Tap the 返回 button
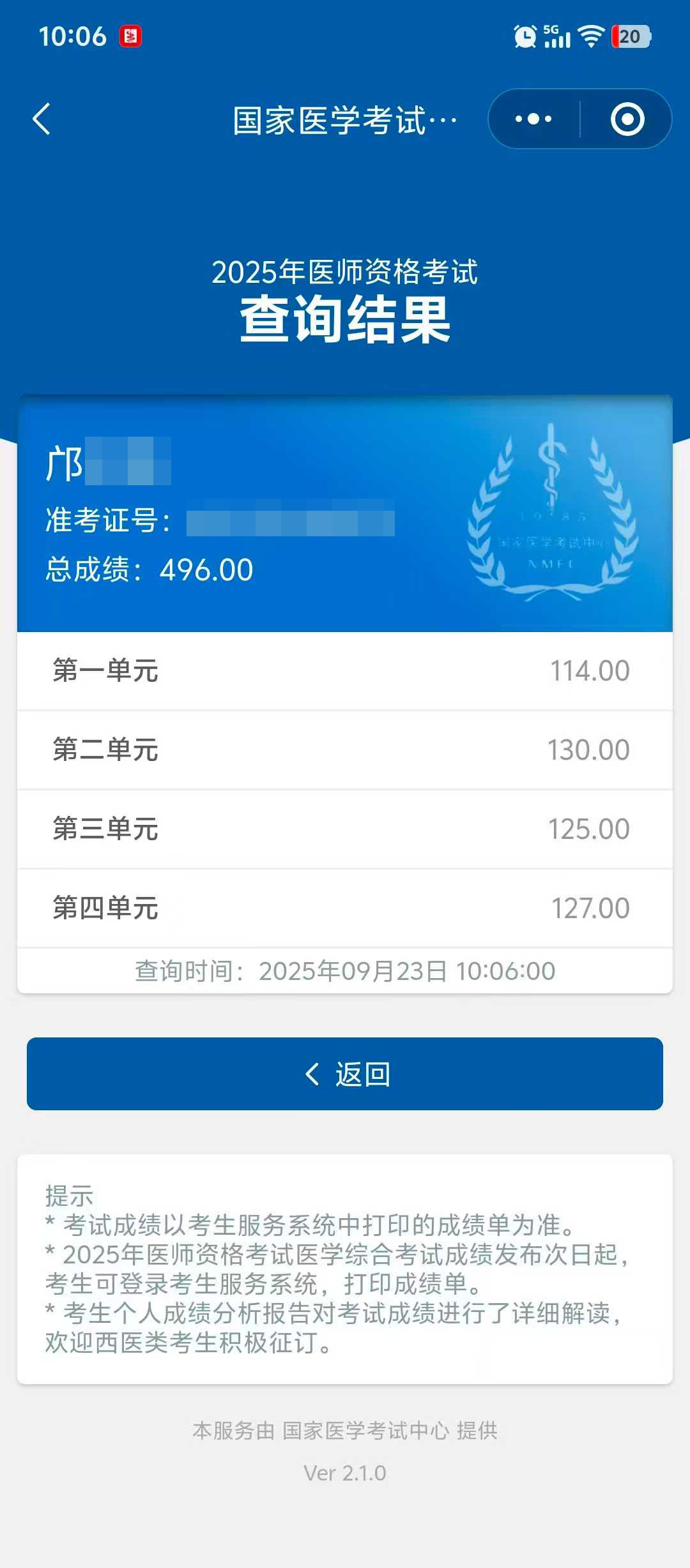The image size is (690, 1568). pyautogui.click(x=345, y=1074)
